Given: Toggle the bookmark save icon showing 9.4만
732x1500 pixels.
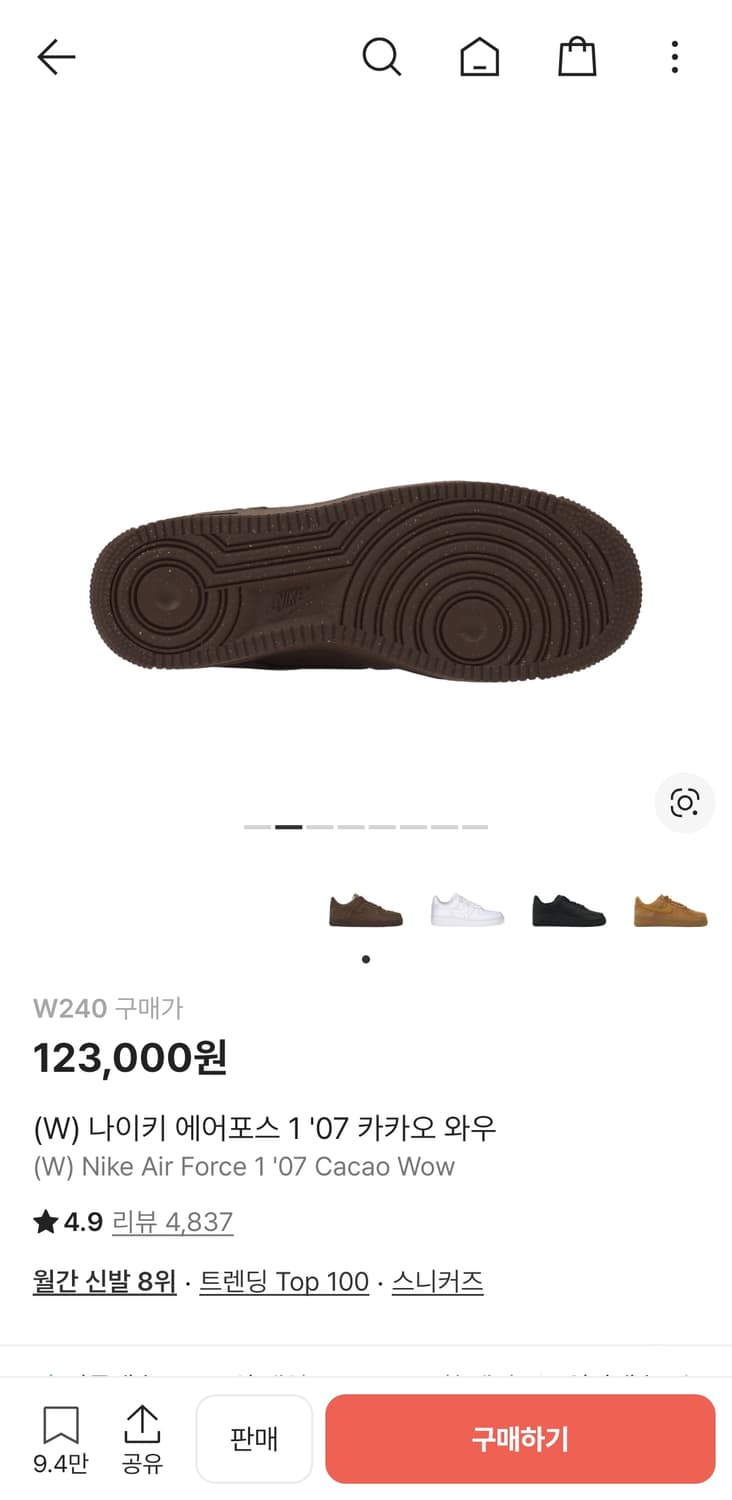Looking at the screenshot, I should [62, 1424].
